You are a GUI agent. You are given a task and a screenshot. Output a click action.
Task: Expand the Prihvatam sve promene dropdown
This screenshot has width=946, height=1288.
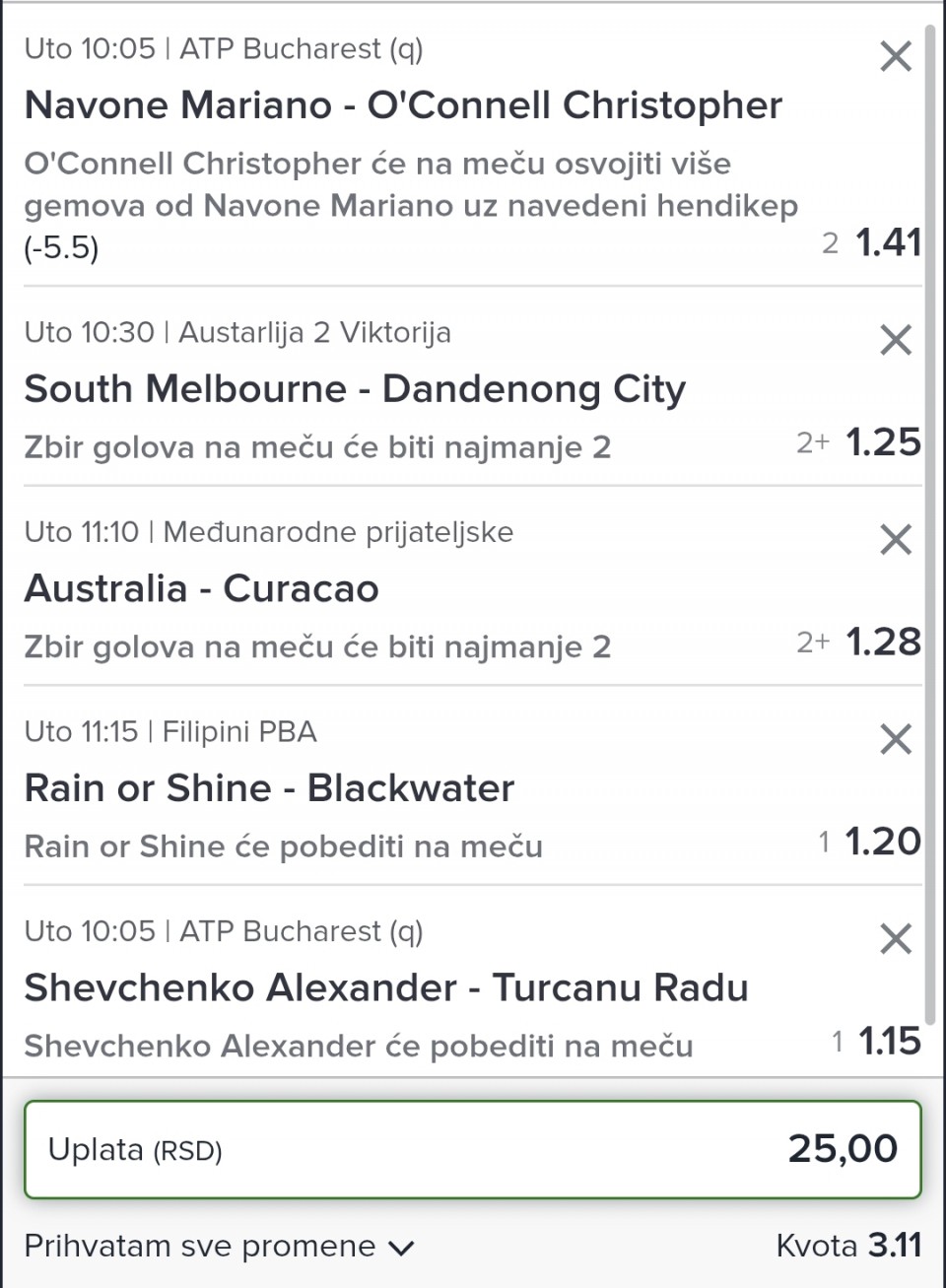219,1247
